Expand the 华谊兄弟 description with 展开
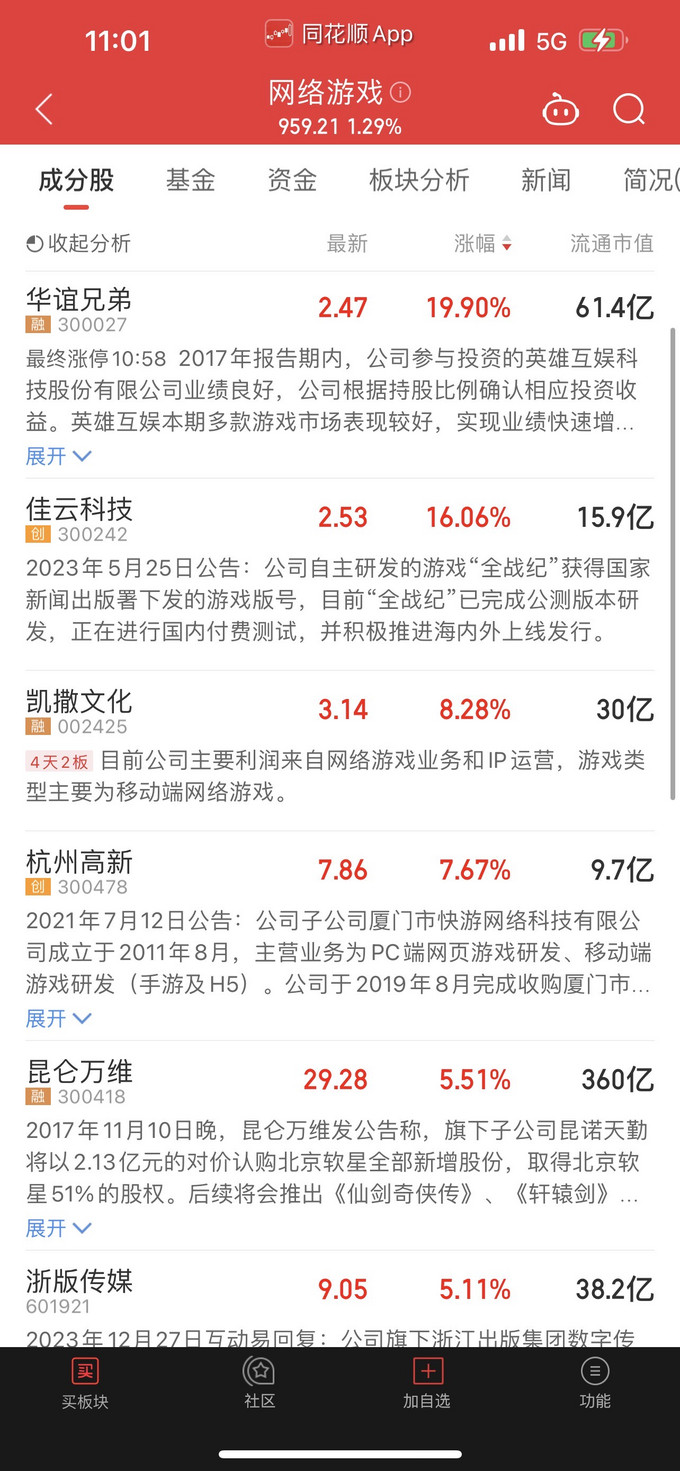The height and width of the screenshot is (1471, 680). pos(58,456)
